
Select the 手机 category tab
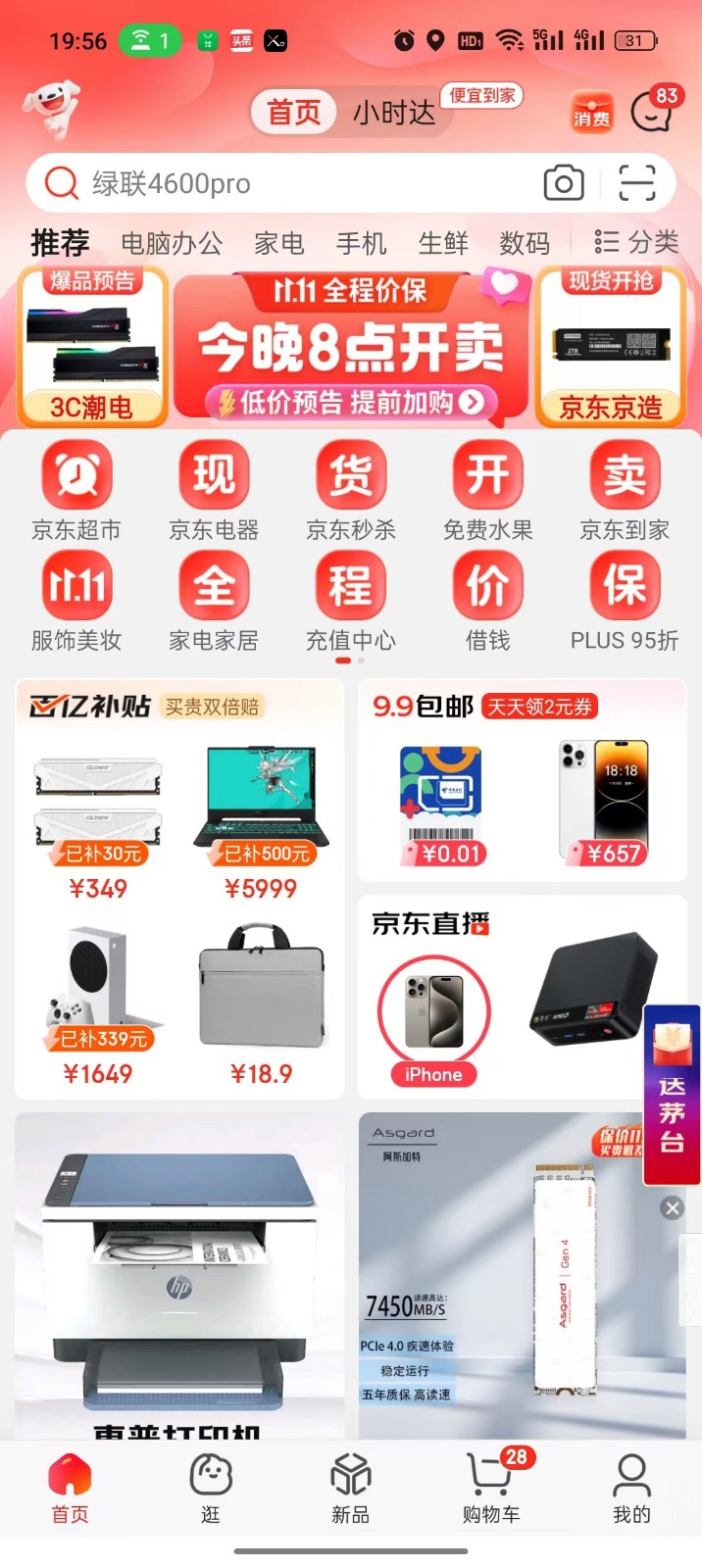click(361, 243)
